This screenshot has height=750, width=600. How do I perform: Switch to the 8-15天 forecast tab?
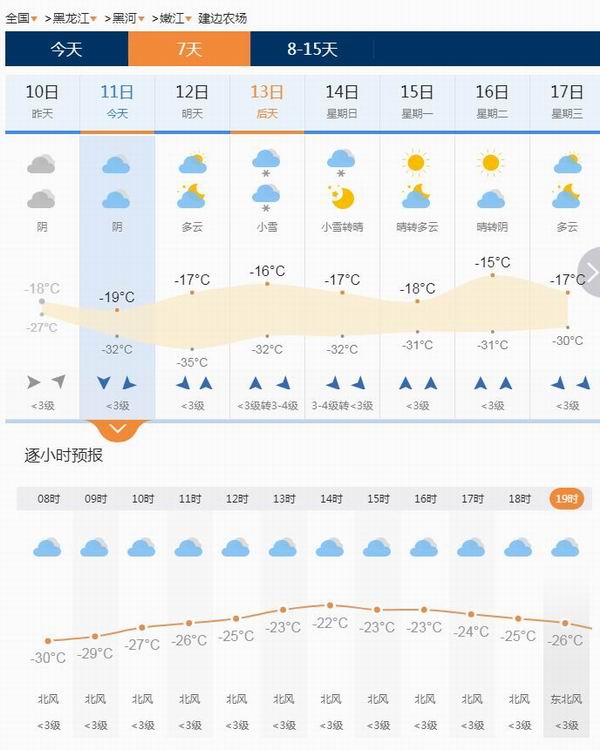click(x=312, y=49)
